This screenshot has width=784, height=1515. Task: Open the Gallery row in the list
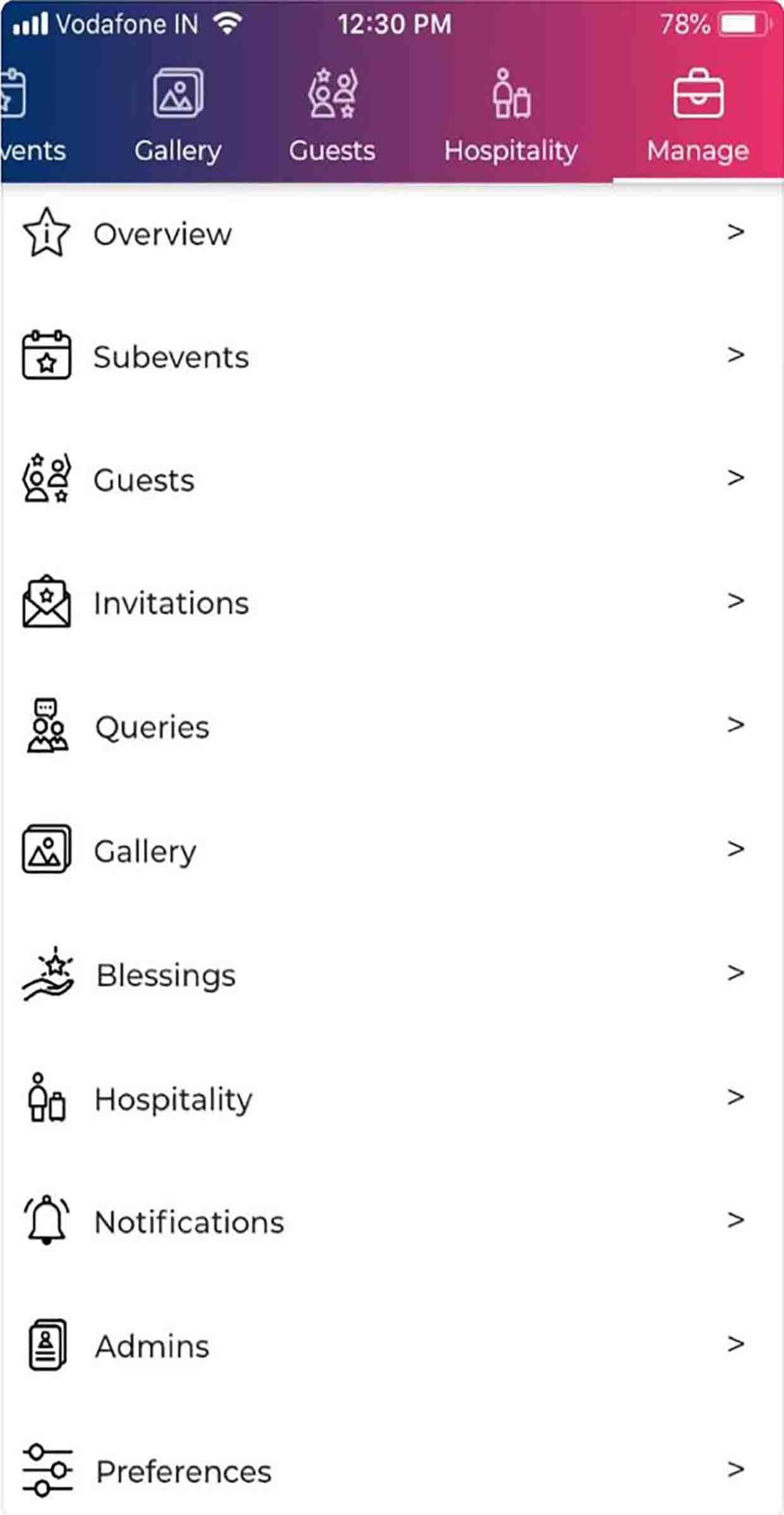click(392, 850)
